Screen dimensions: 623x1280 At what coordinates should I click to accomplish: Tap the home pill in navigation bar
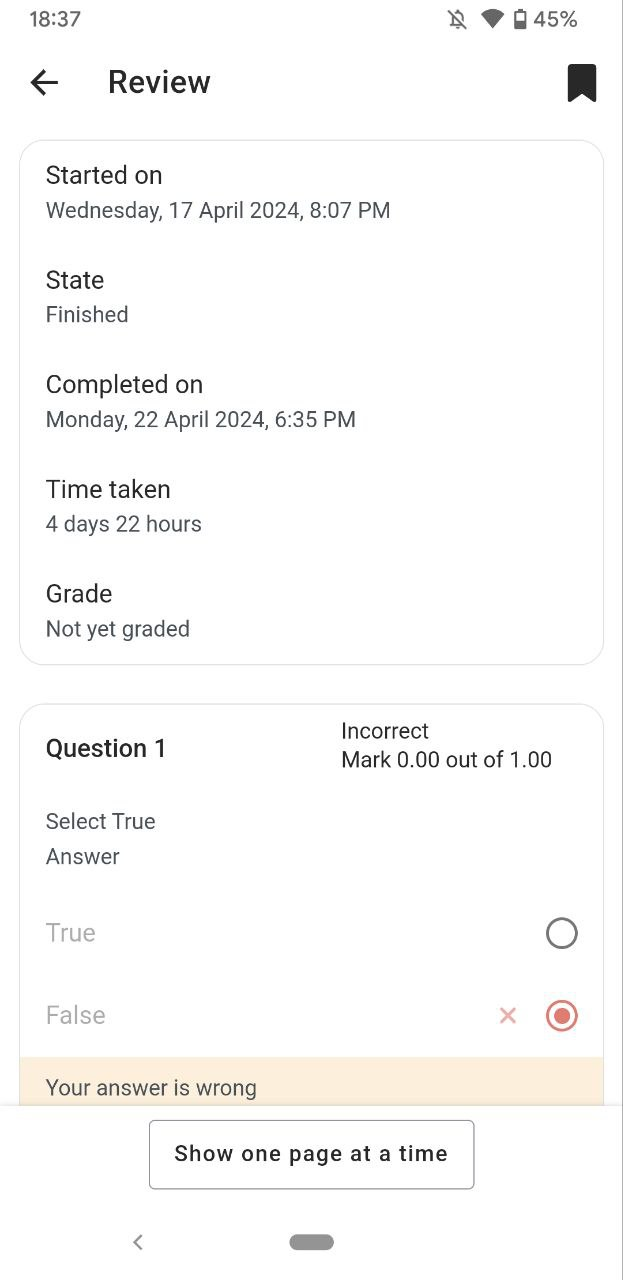click(x=311, y=1242)
